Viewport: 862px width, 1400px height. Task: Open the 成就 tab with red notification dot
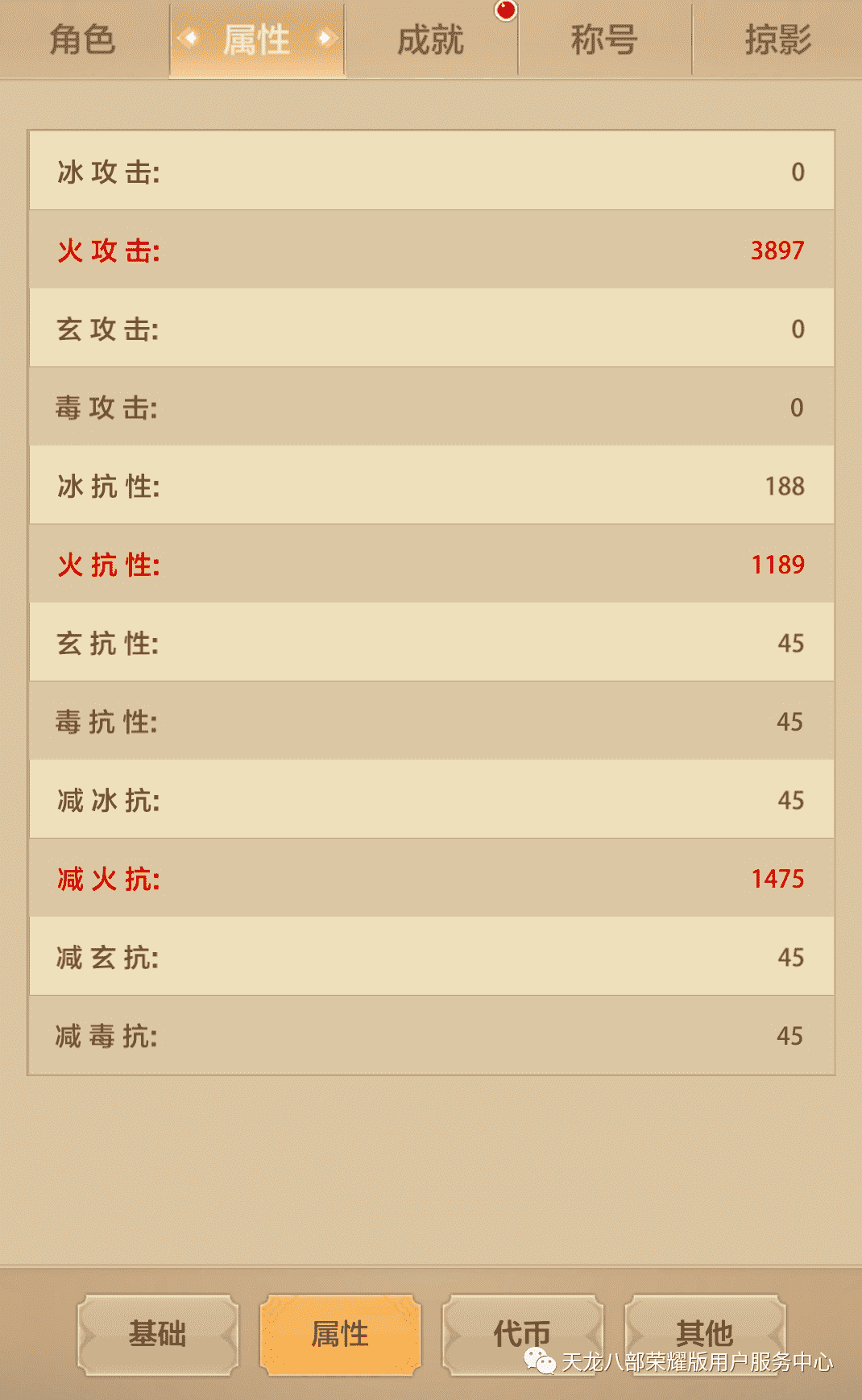coord(431,42)
